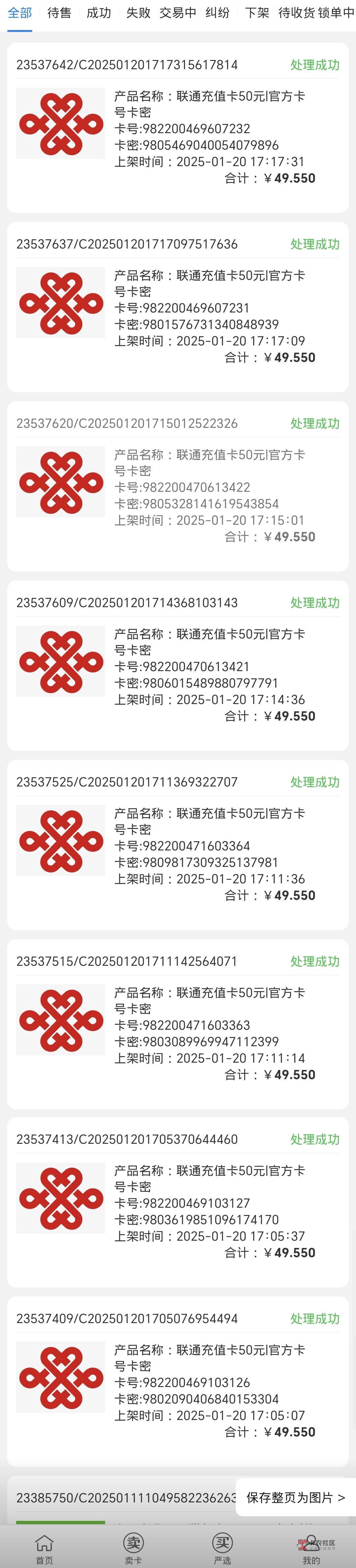The height and width of the screenshot is (1568, 356).
Task: Switch to the 严选 tab
Action: [222, 1549]
